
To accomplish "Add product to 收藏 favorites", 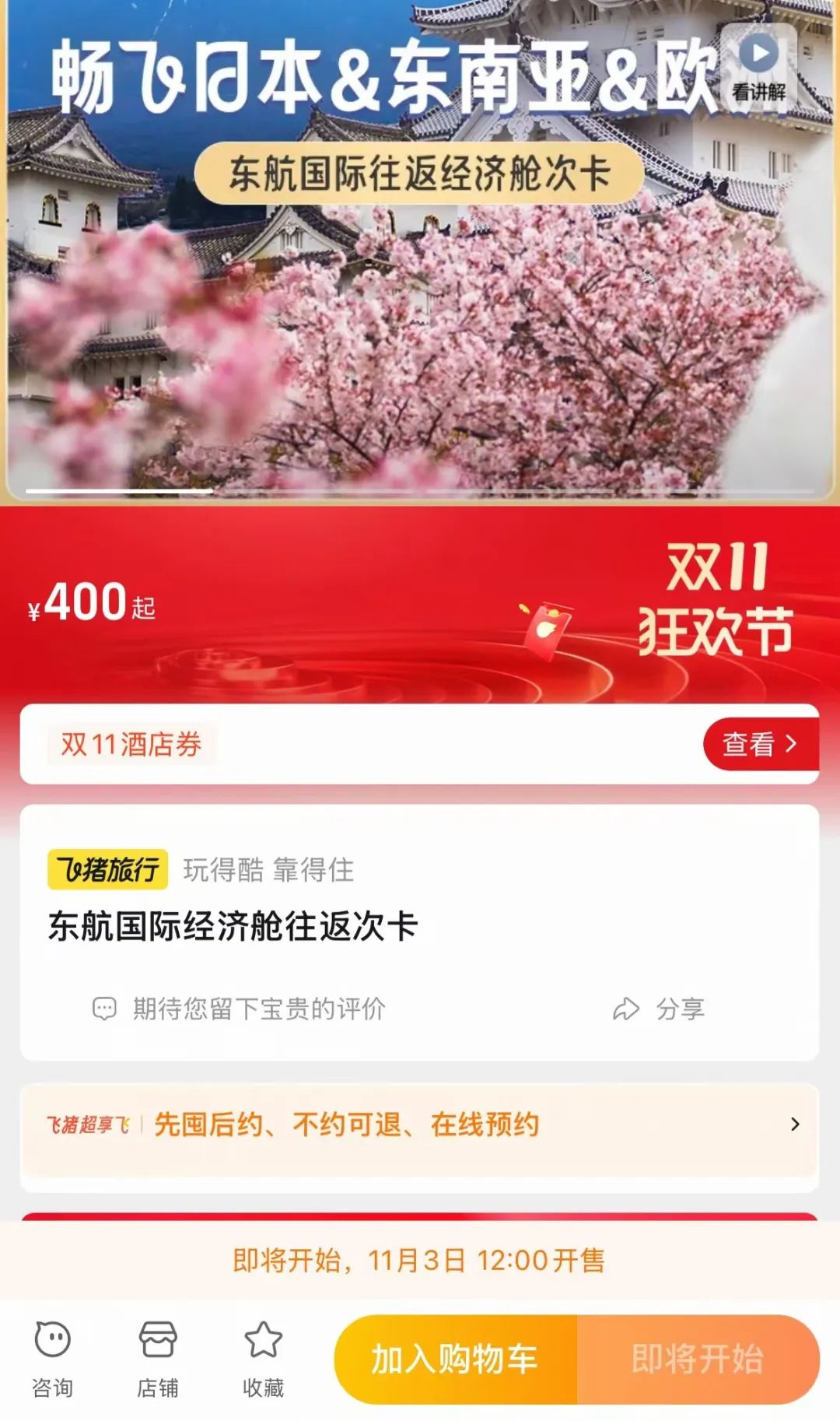I will [263, 1359].
